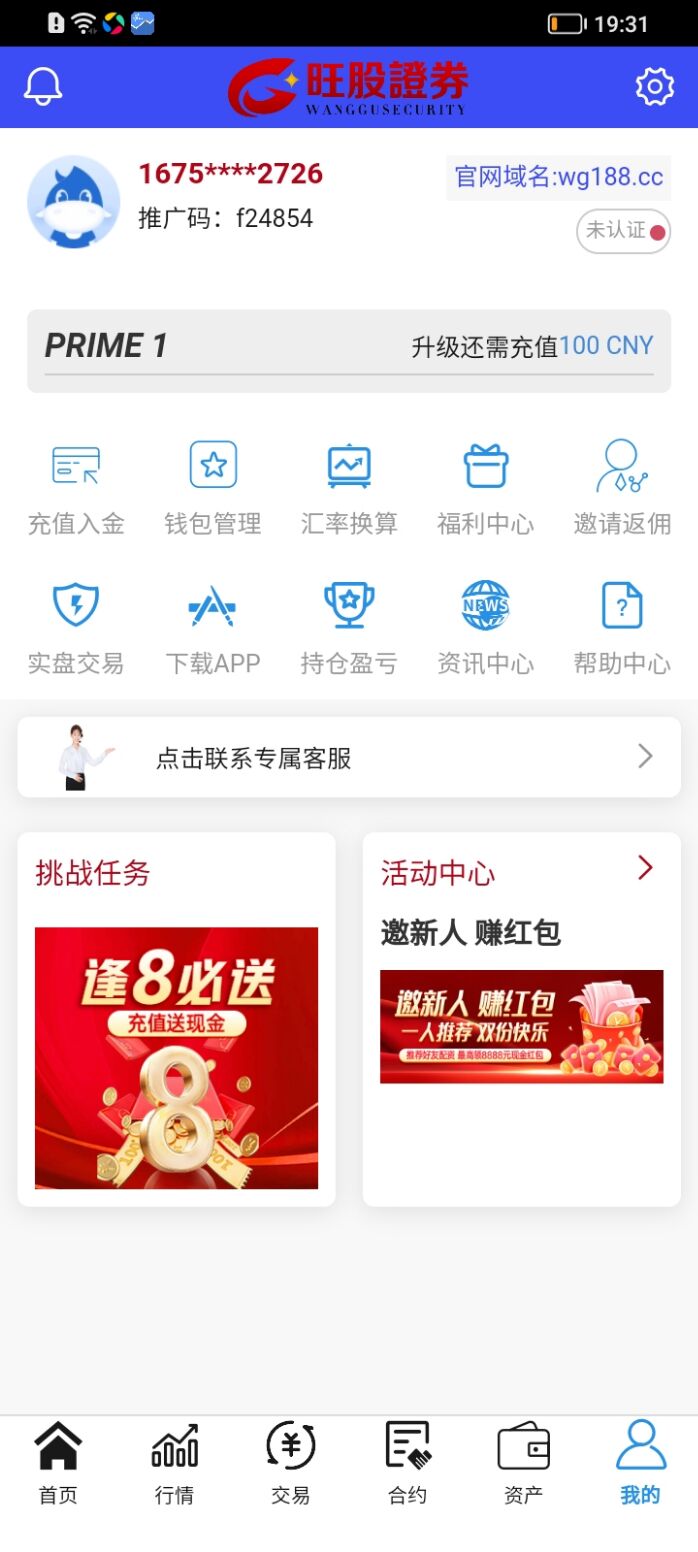Viewport: 698px width, 1552px height.
Task: Open the settings gear
Action: 655,87
